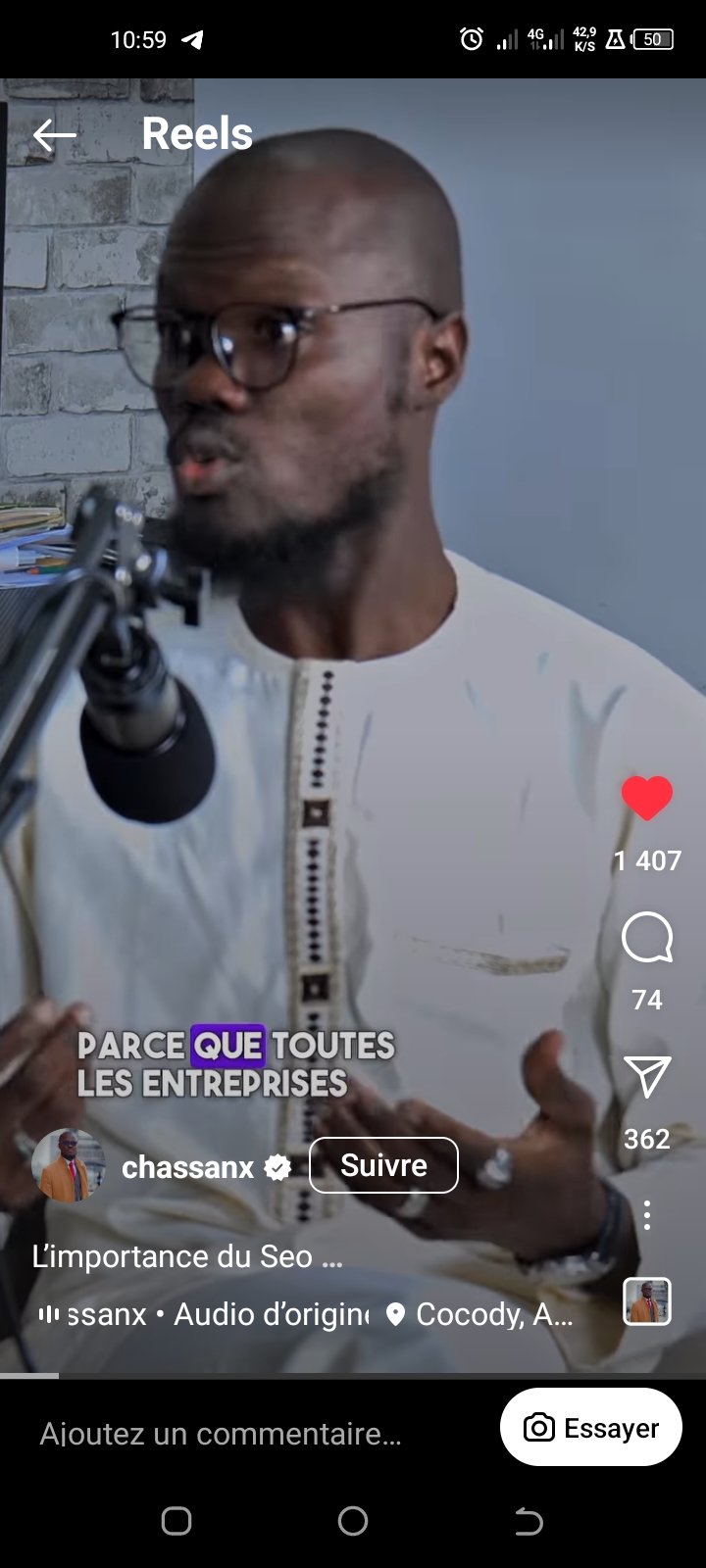Expand the caption L'importance du Seo

(x=186, y=1256)
